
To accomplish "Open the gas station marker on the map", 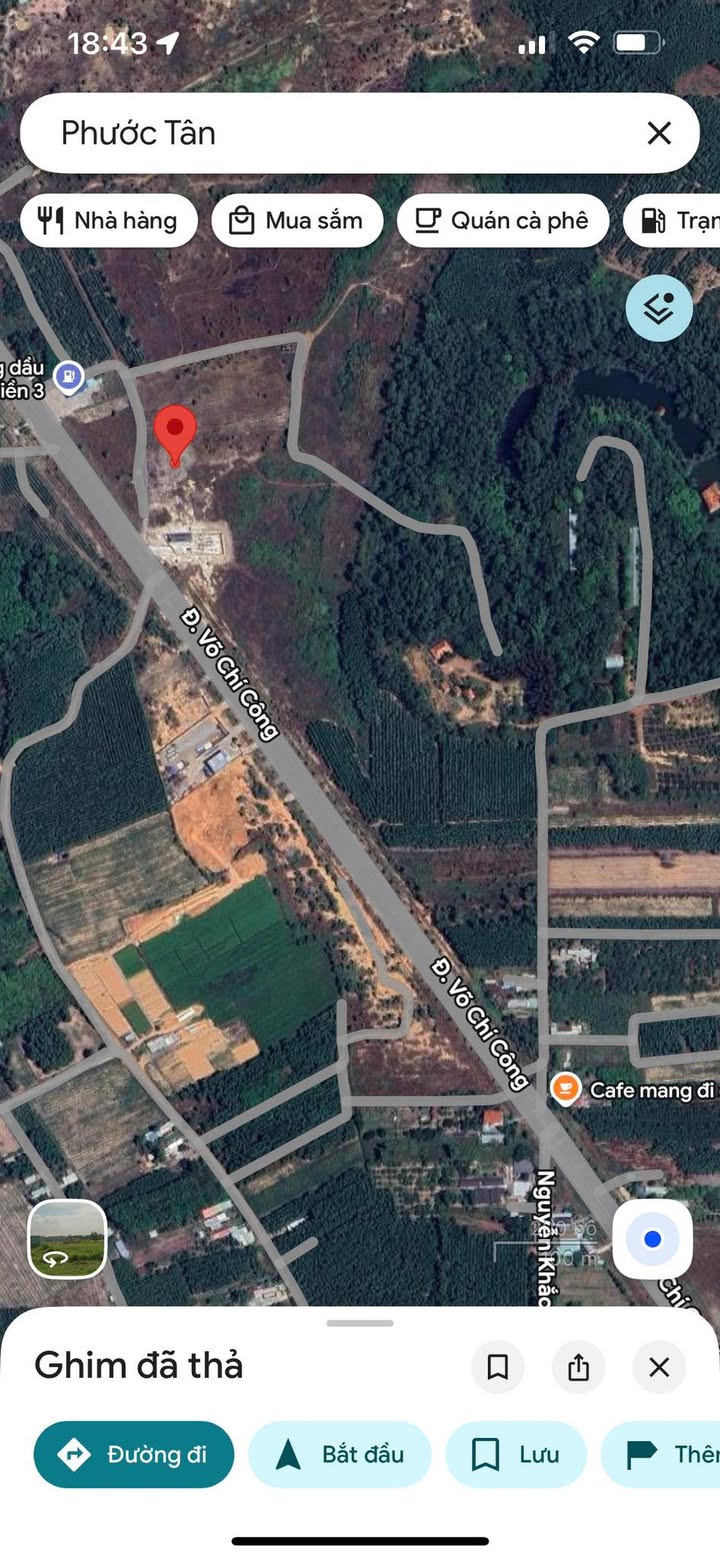I will tap(69, 377).
